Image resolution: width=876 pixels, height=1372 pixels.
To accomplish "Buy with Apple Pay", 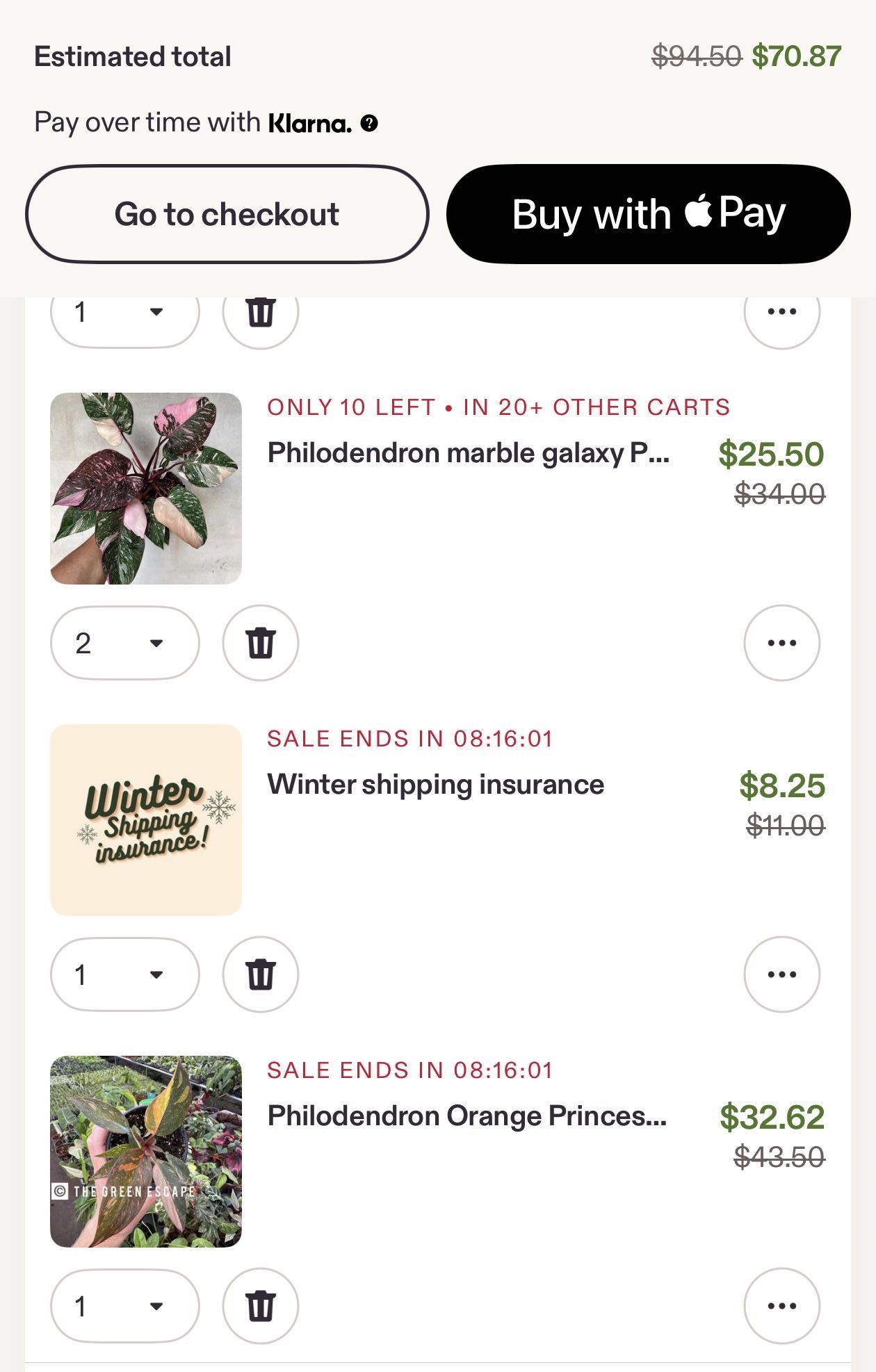I will [x=648, y=214].
